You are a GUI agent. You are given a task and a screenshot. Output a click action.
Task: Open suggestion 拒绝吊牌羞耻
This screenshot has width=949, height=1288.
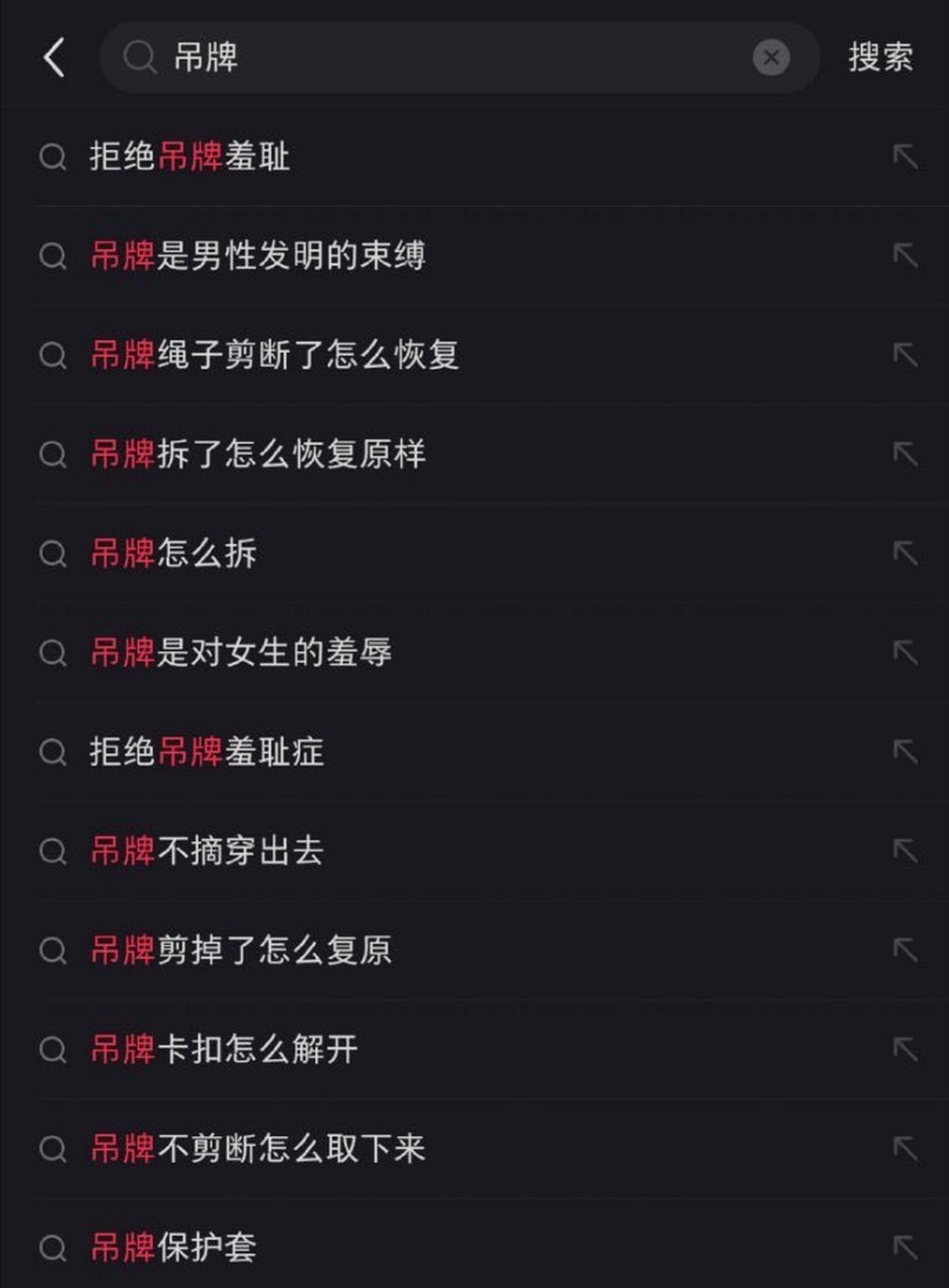(190, 157)
